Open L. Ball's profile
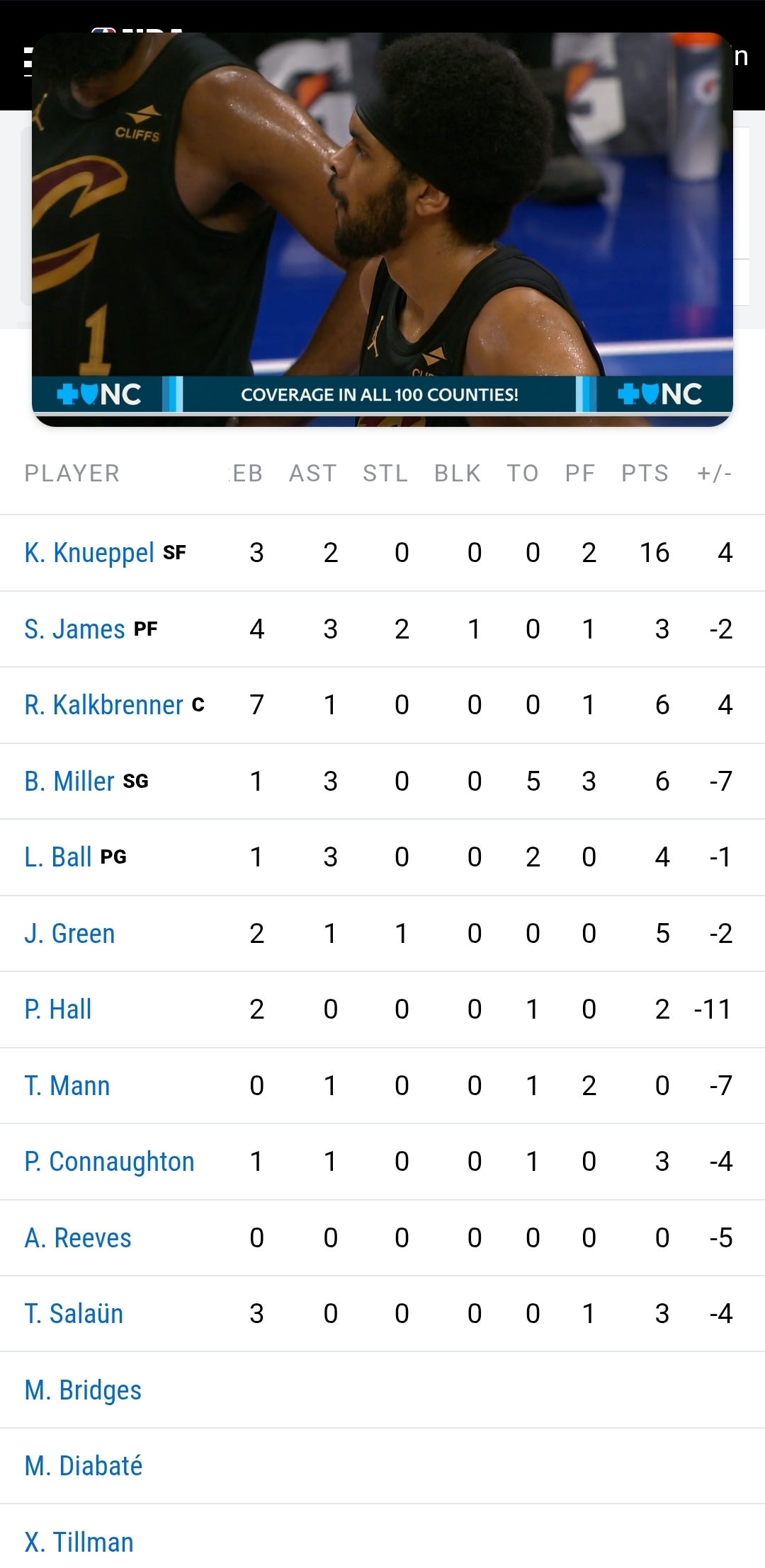This screenshot has width=765, height=1568. [x=58, y=857]
